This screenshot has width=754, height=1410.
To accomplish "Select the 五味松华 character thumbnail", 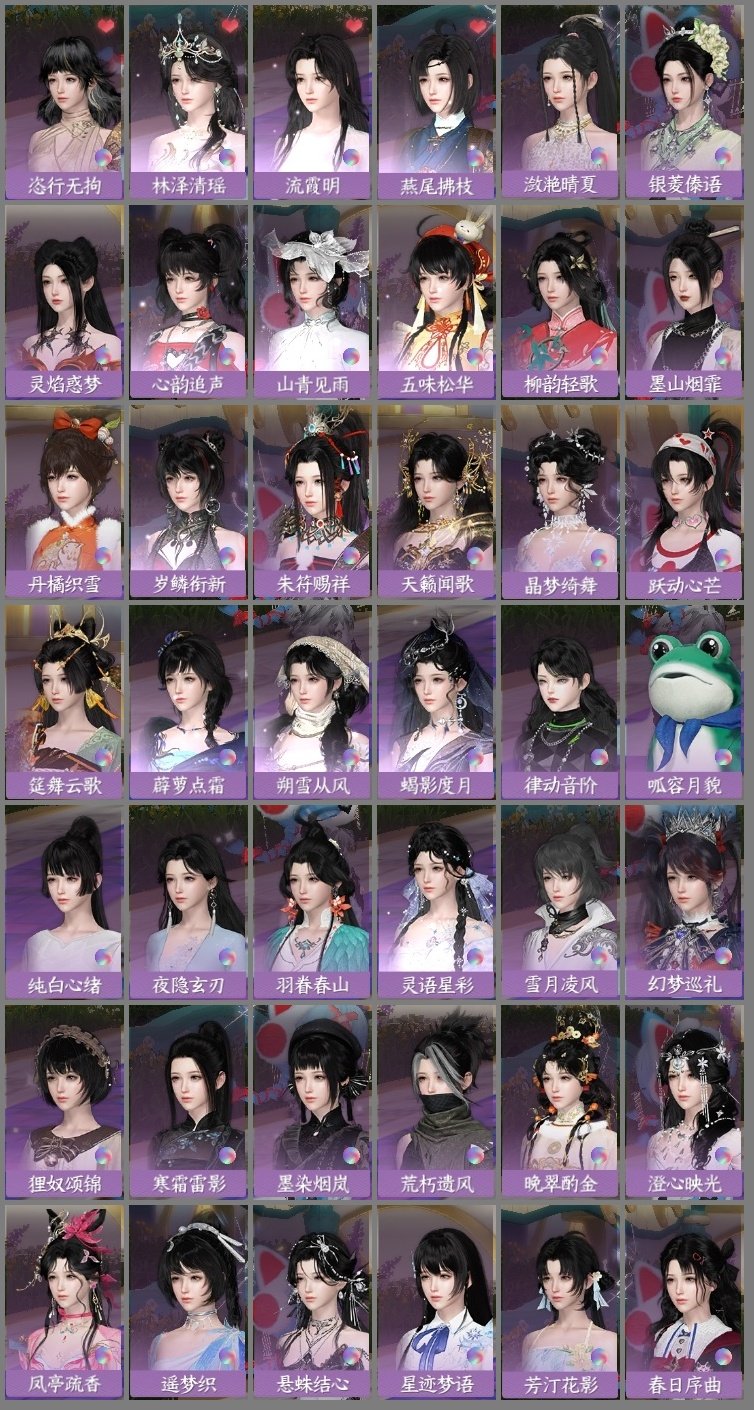I will [437, 290].
